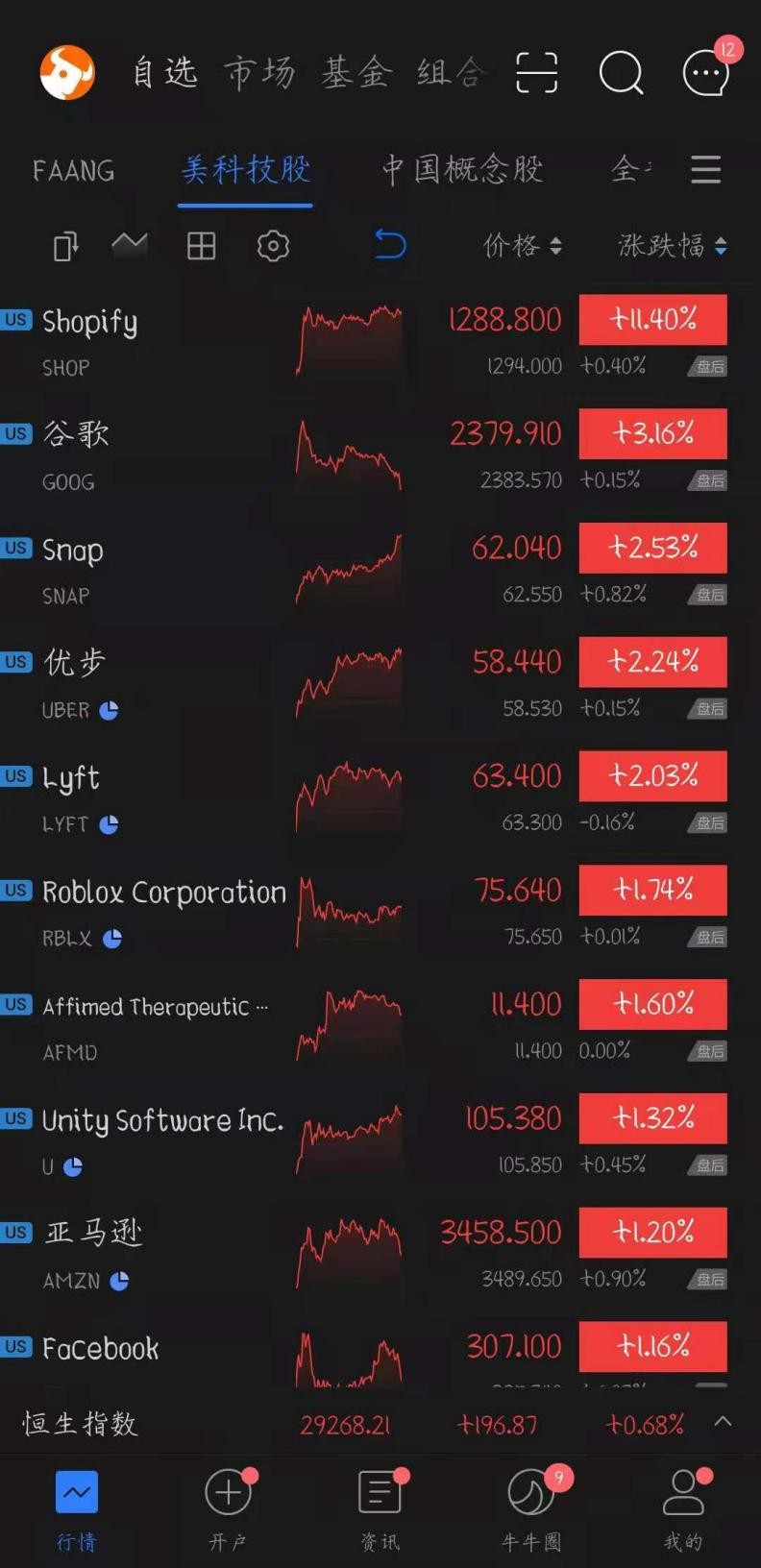Select the FAANG watchlist group
This screenshot has width=761, height=1568.
pyautogui.click(x=73, y=170)
